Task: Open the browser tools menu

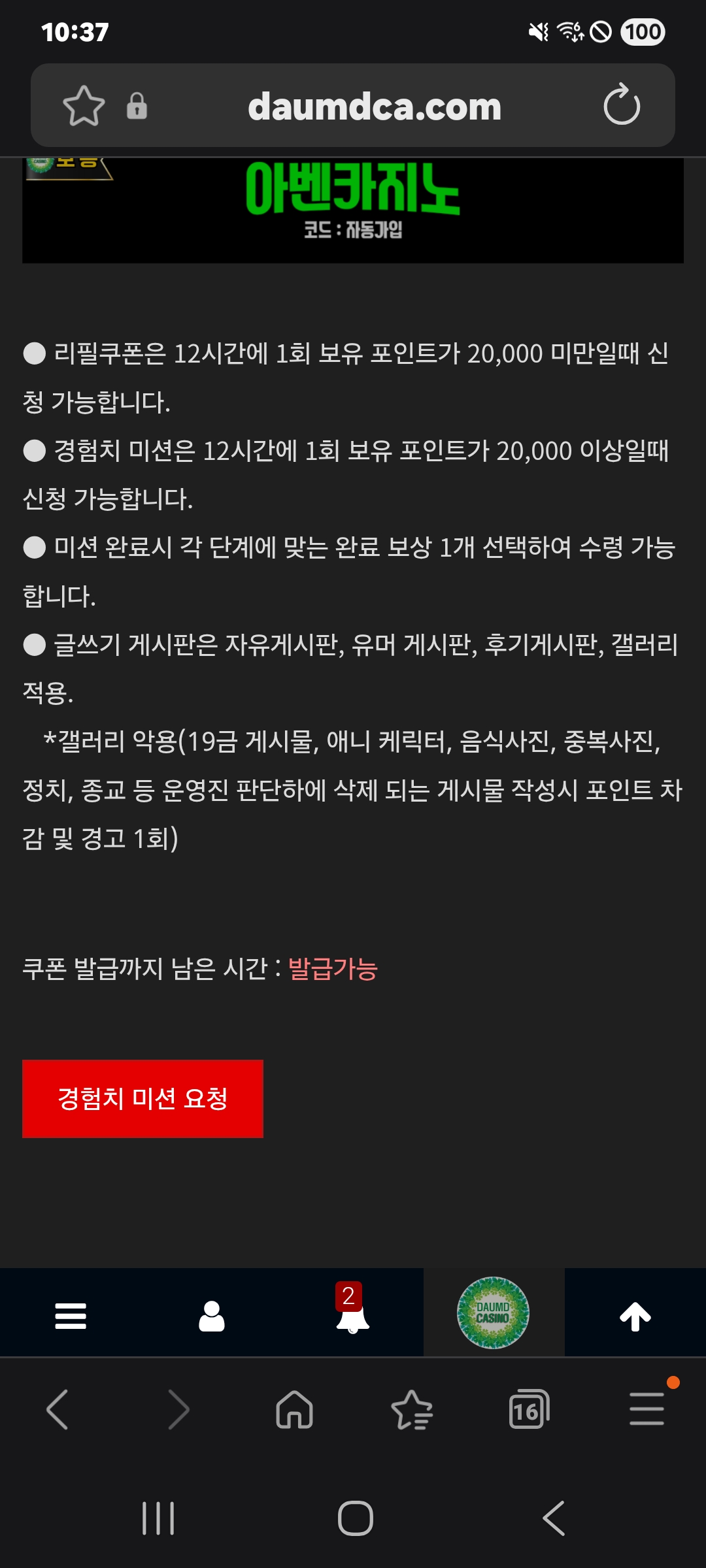Action: pyautogui.click(x=647, y=1409)
